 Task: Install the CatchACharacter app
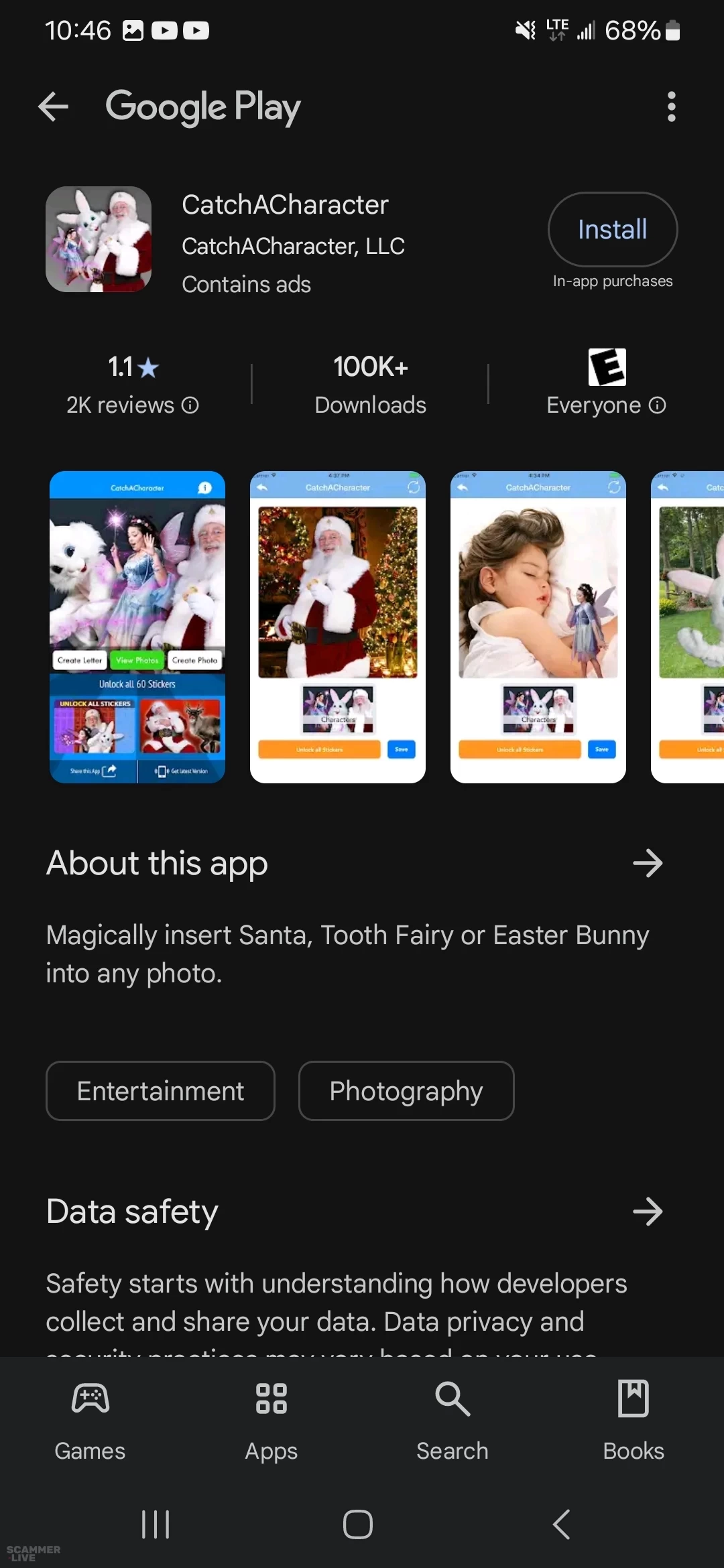click(612, 230)
